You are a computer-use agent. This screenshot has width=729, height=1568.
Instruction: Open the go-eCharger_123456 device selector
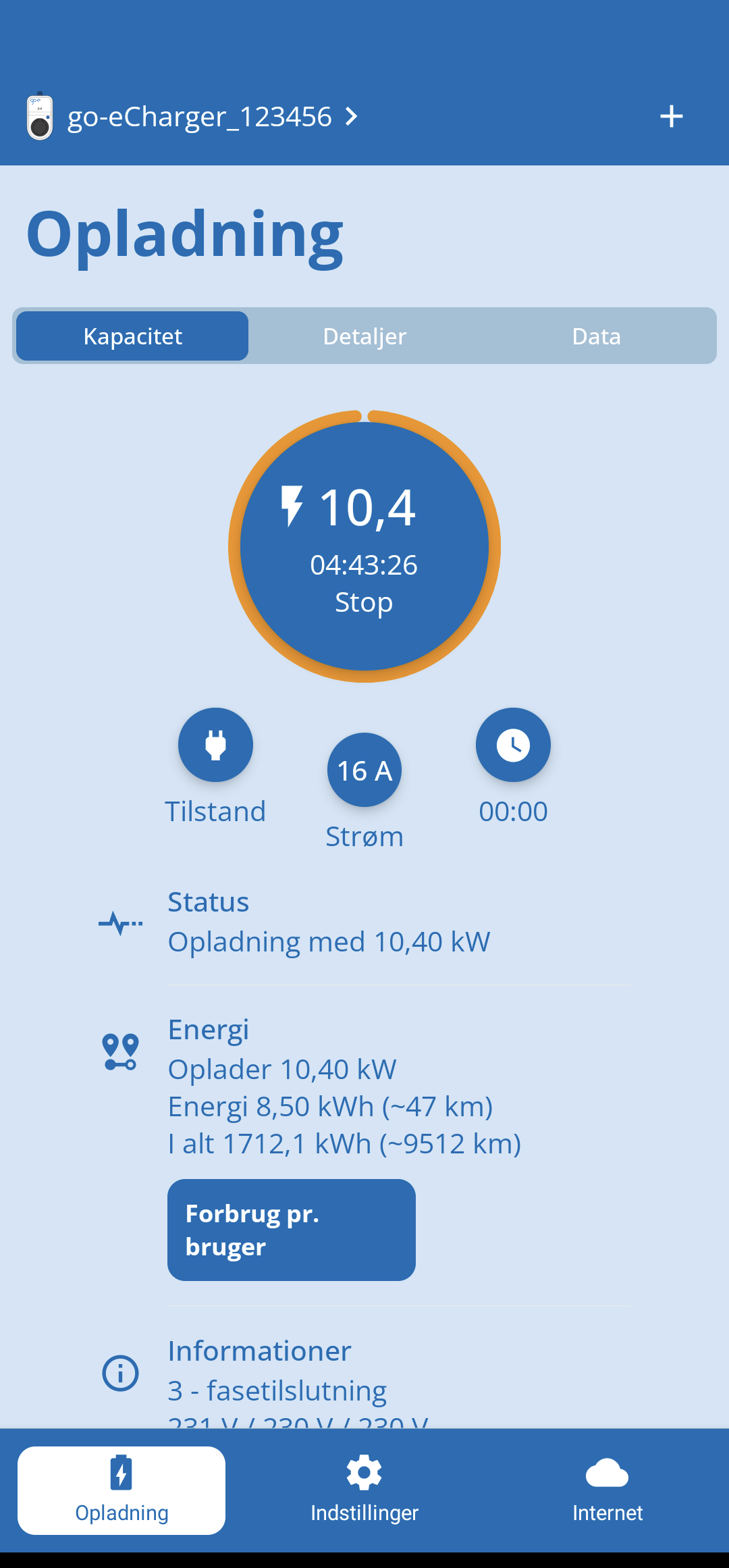coord(192,117)
